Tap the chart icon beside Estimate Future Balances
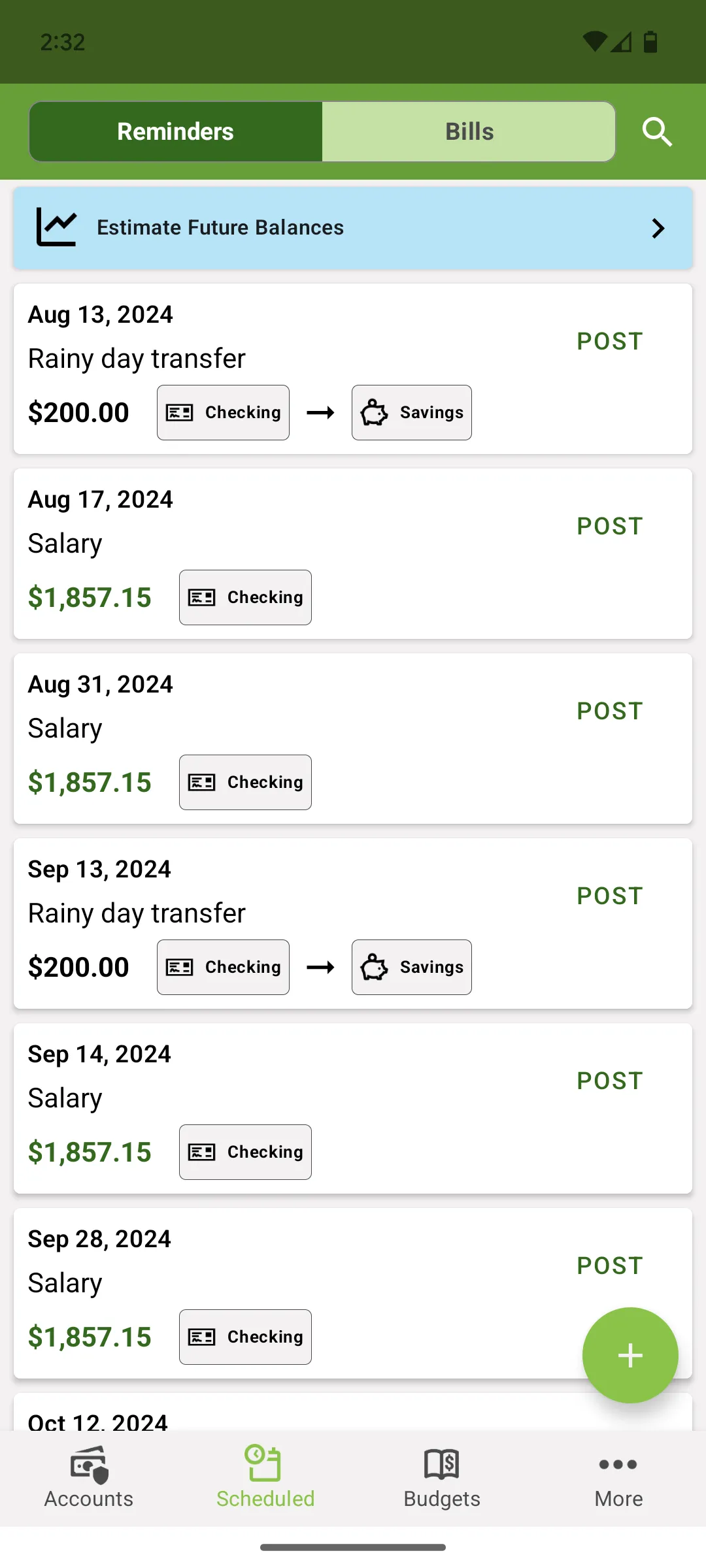The width and height of the screenshot is (706, 1568). click(x=57, y=227)
